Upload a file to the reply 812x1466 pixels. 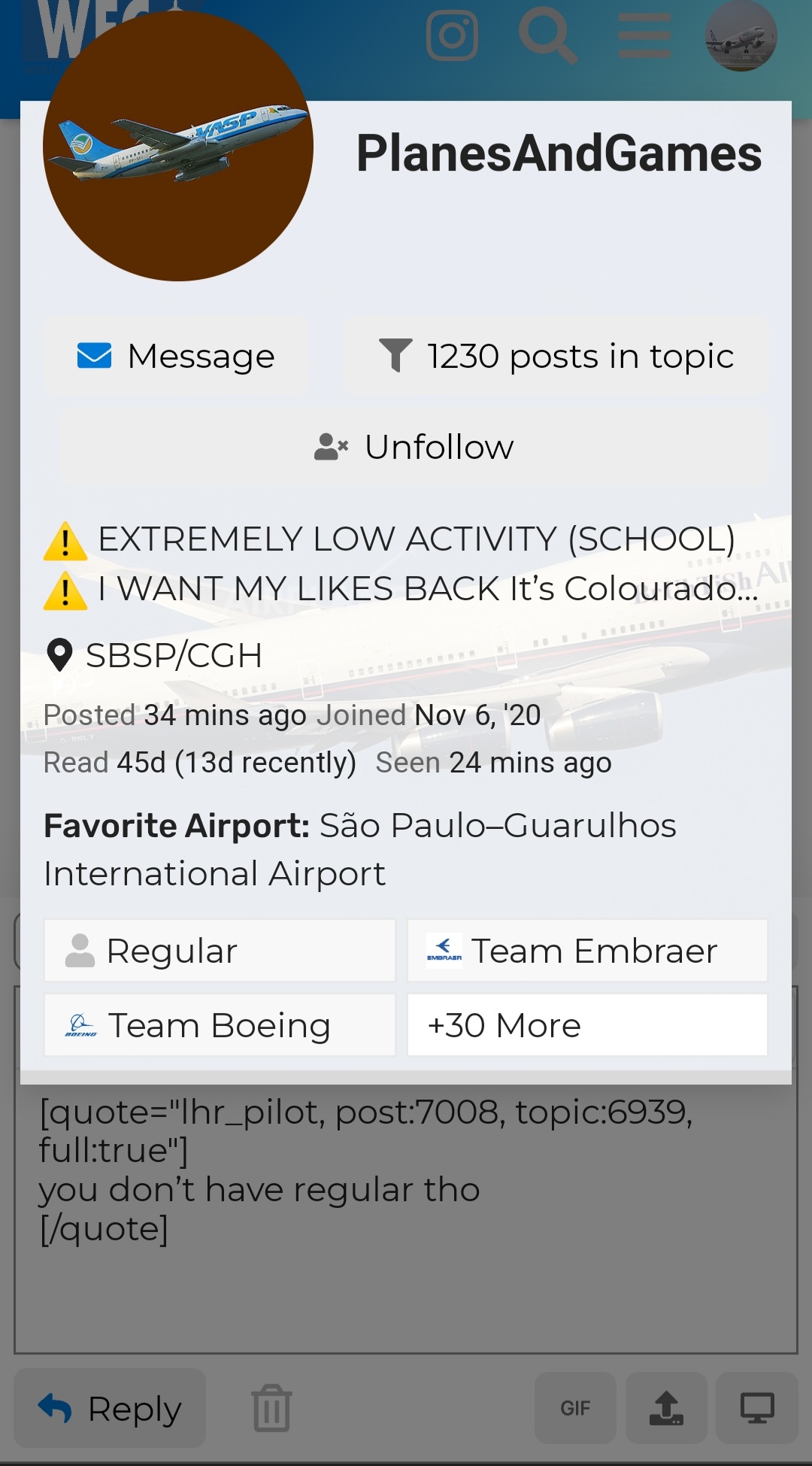(x=666, y=1408)
